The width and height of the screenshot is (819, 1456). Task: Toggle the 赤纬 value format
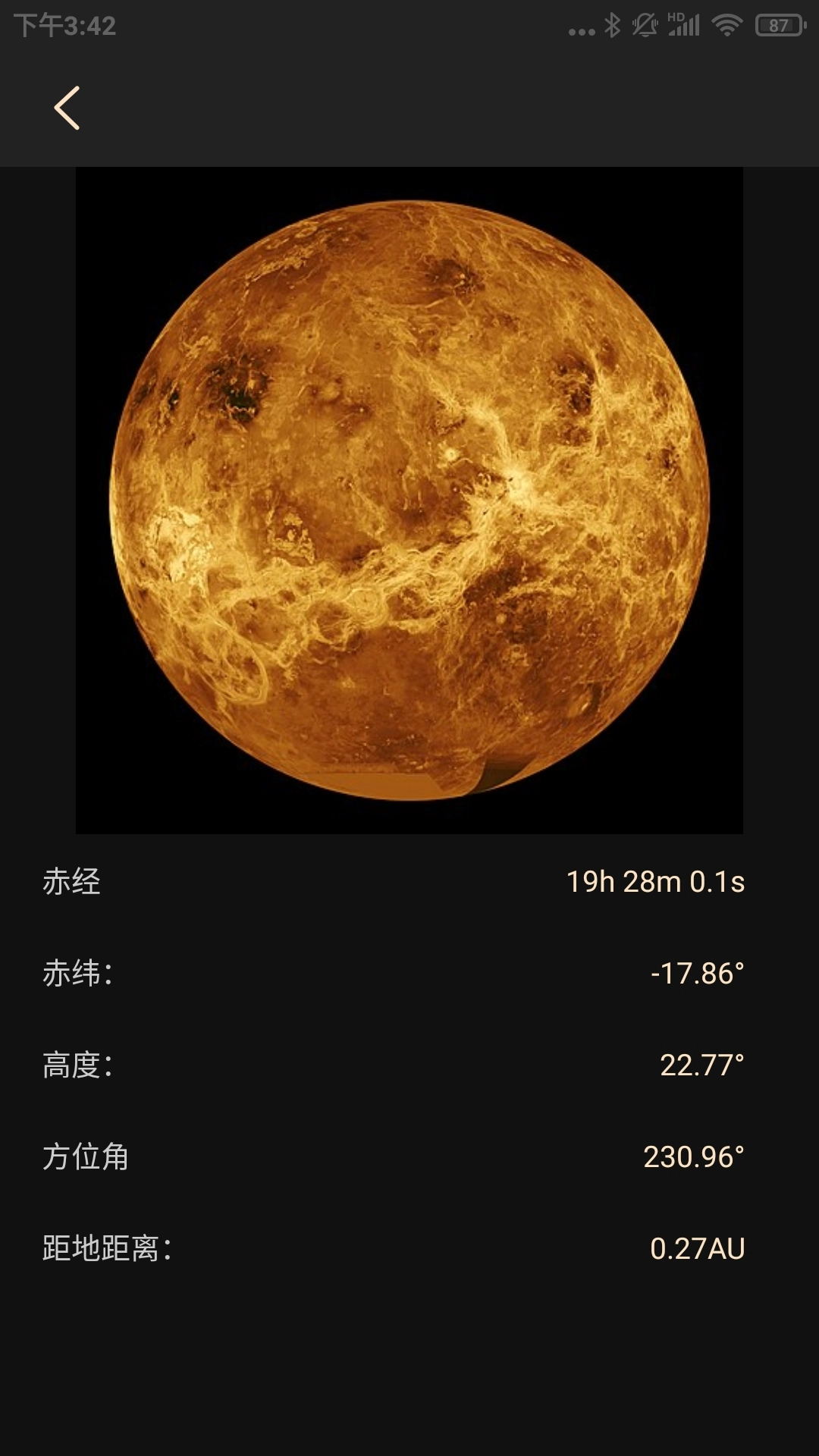pyautogui.click(x=409, y=973)
